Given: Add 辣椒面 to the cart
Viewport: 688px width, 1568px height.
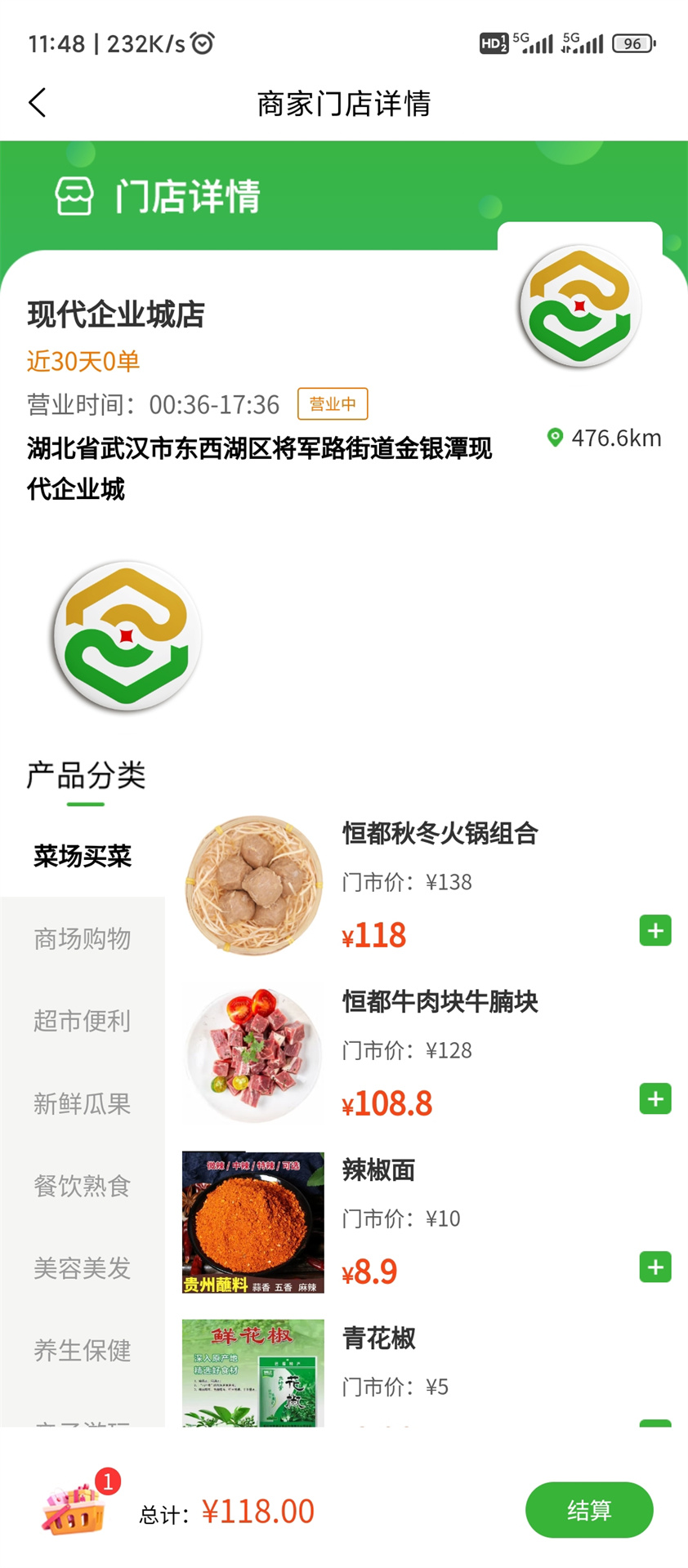Looking at the screenshot, I should point(655,1267).
